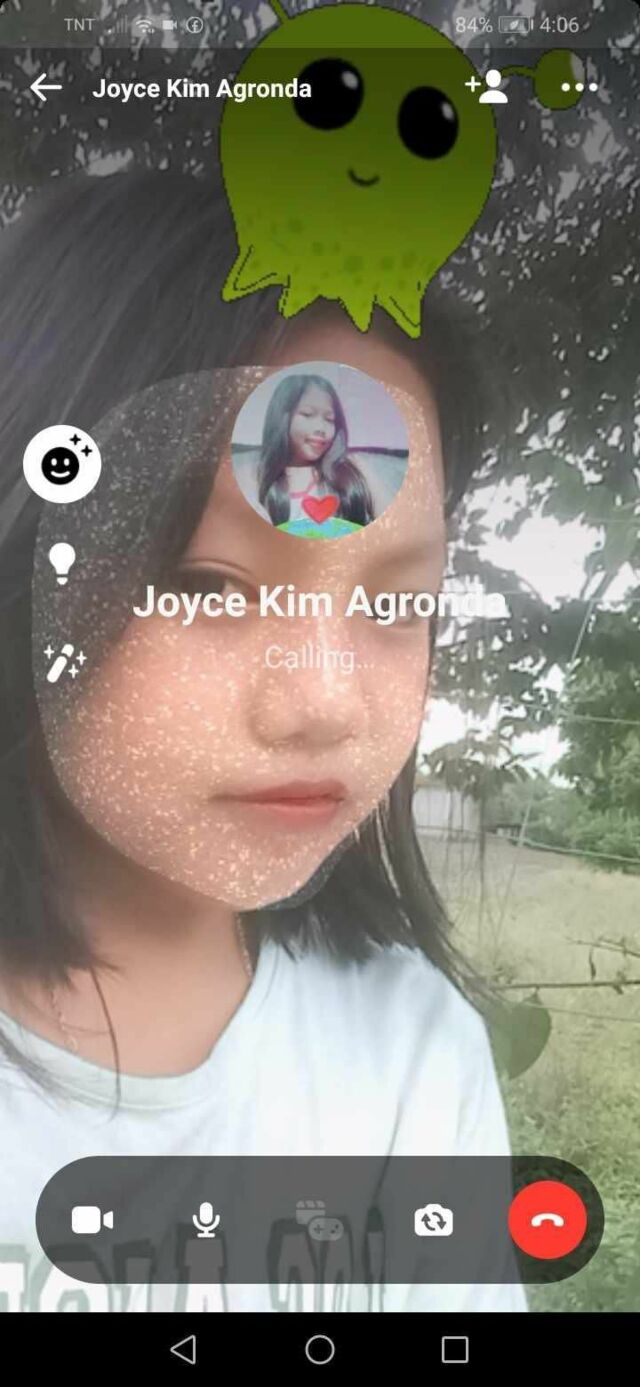
Task: Open the face effects smiley button
Action: coord(62,464)
